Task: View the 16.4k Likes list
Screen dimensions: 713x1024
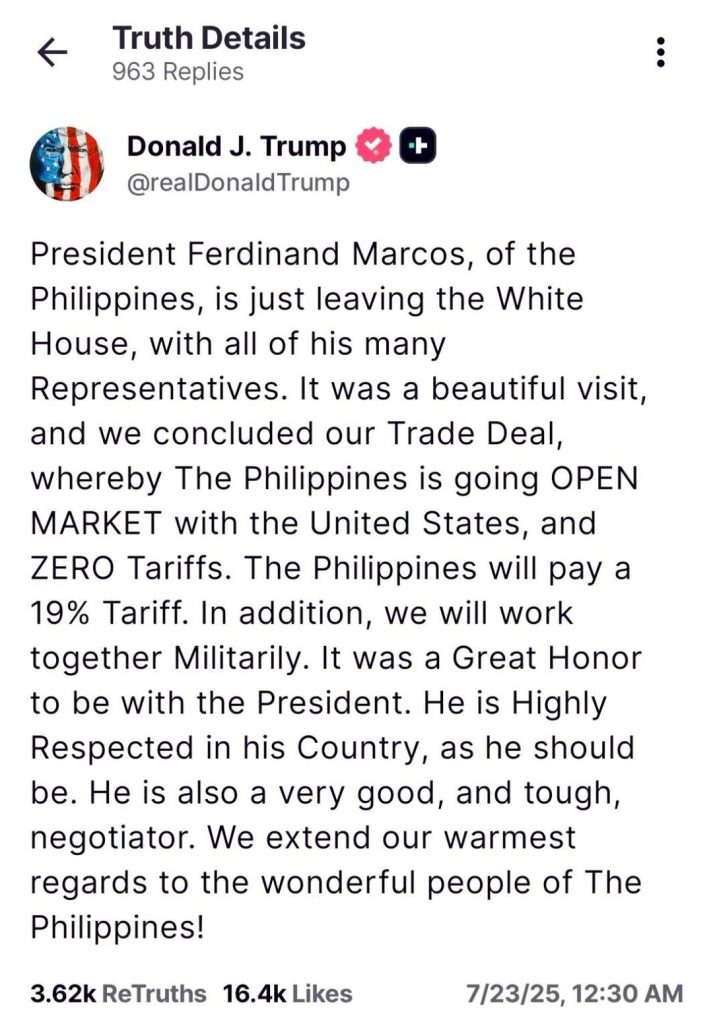Action: coord(287,994)
